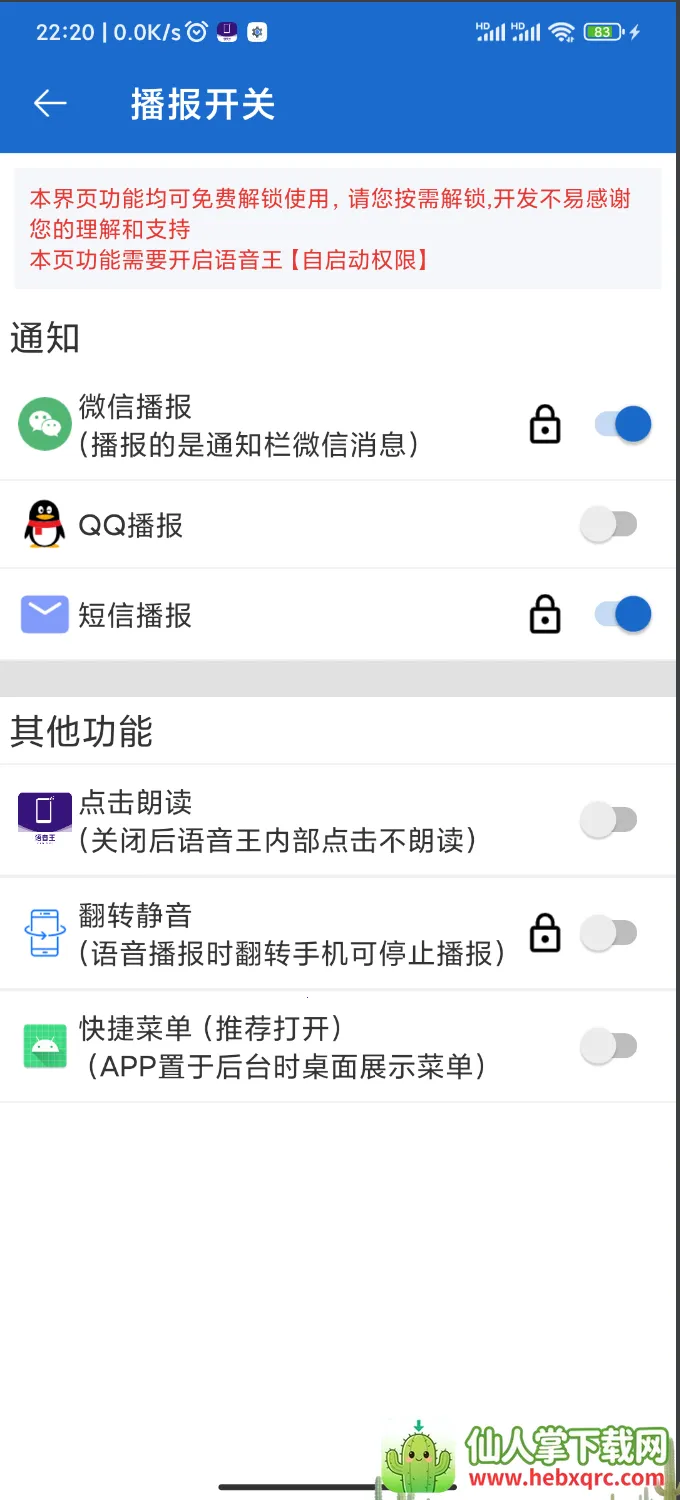
Task: Go back from the 播报开关 page
Action: click(50, 103)
